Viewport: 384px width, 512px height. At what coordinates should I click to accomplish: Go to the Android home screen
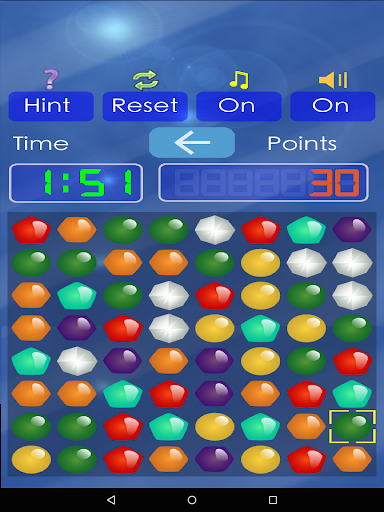(x=192, y=500)
